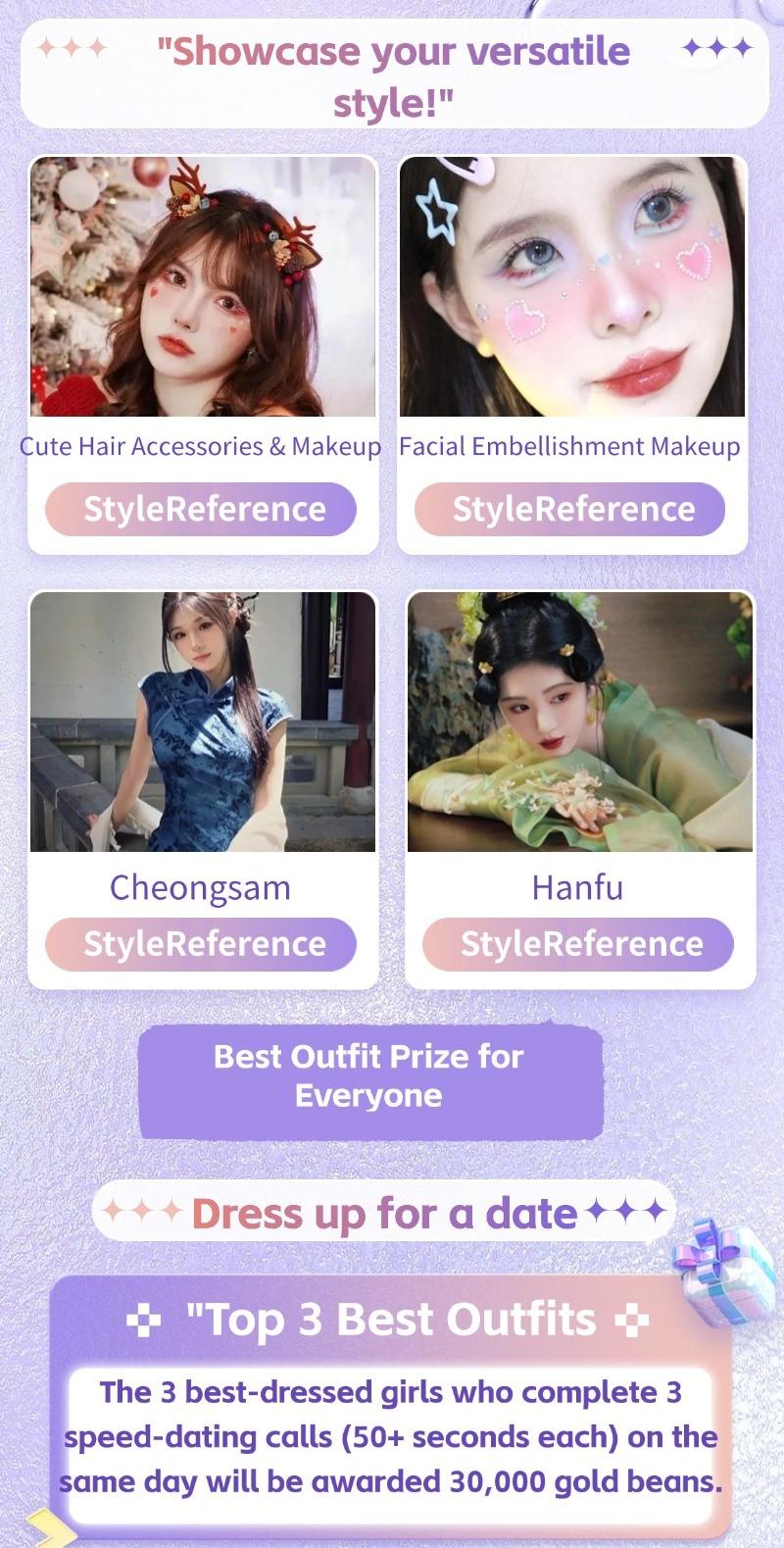
Task: View the Hanfu StyleReference
Action: (578, 944)
